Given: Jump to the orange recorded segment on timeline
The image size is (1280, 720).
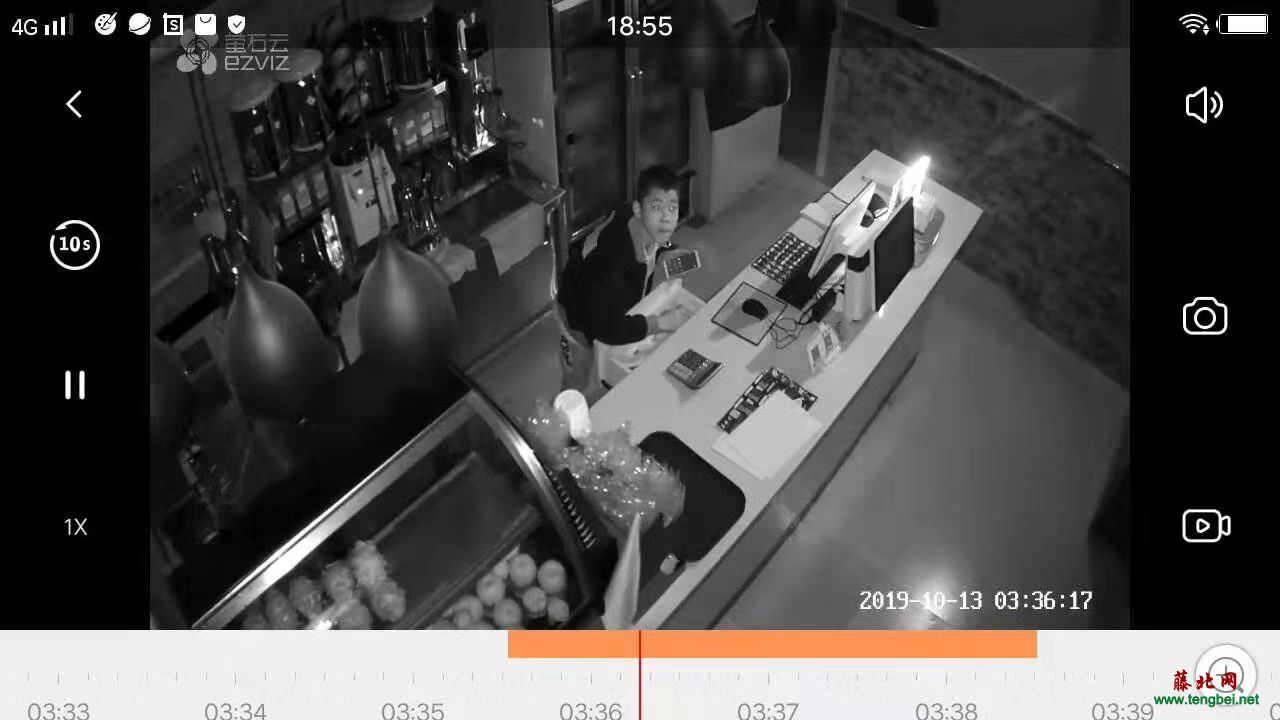Looking at the screenshot, I should coord(771,644).
